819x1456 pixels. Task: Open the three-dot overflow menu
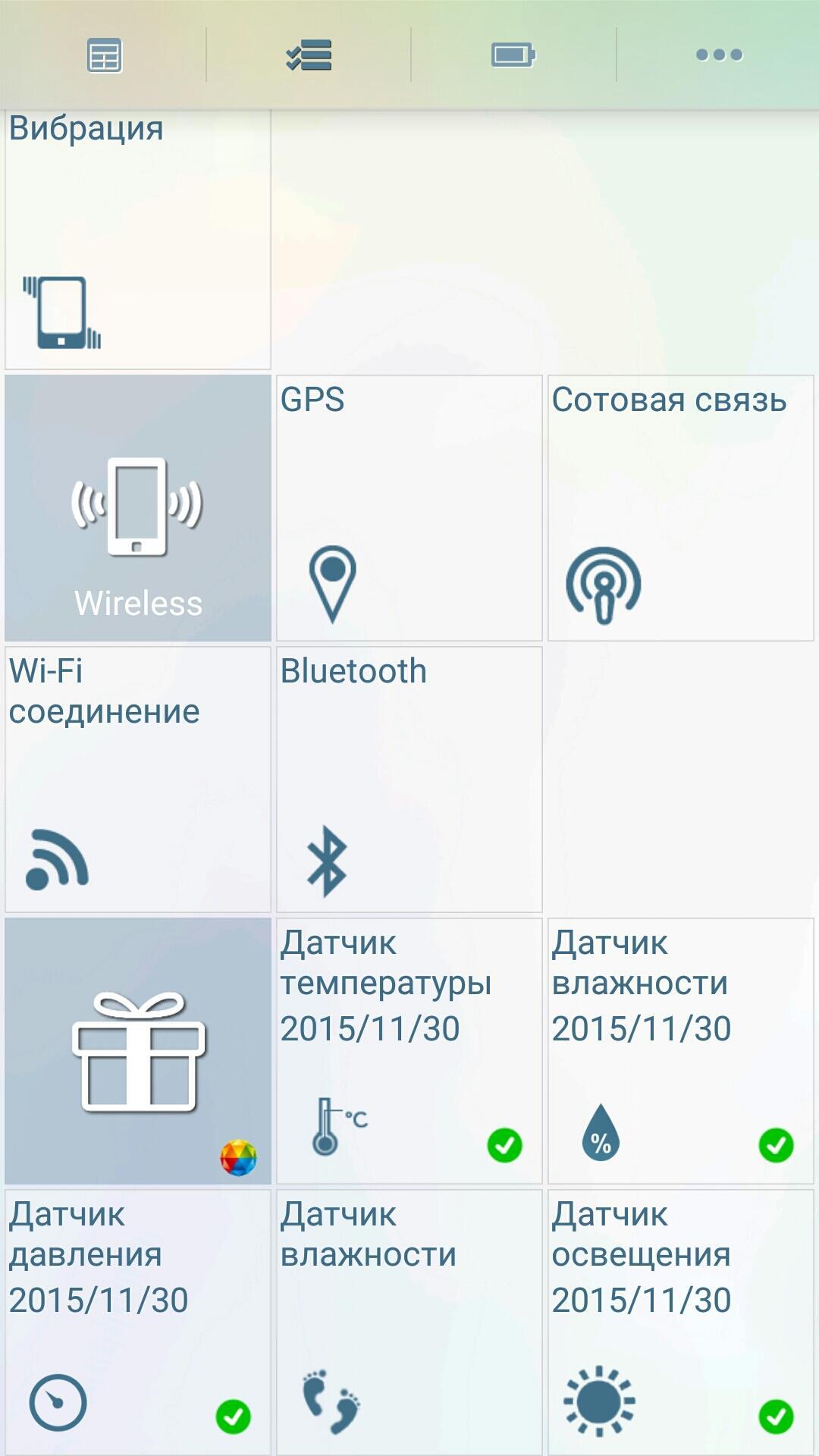point(718,55)
